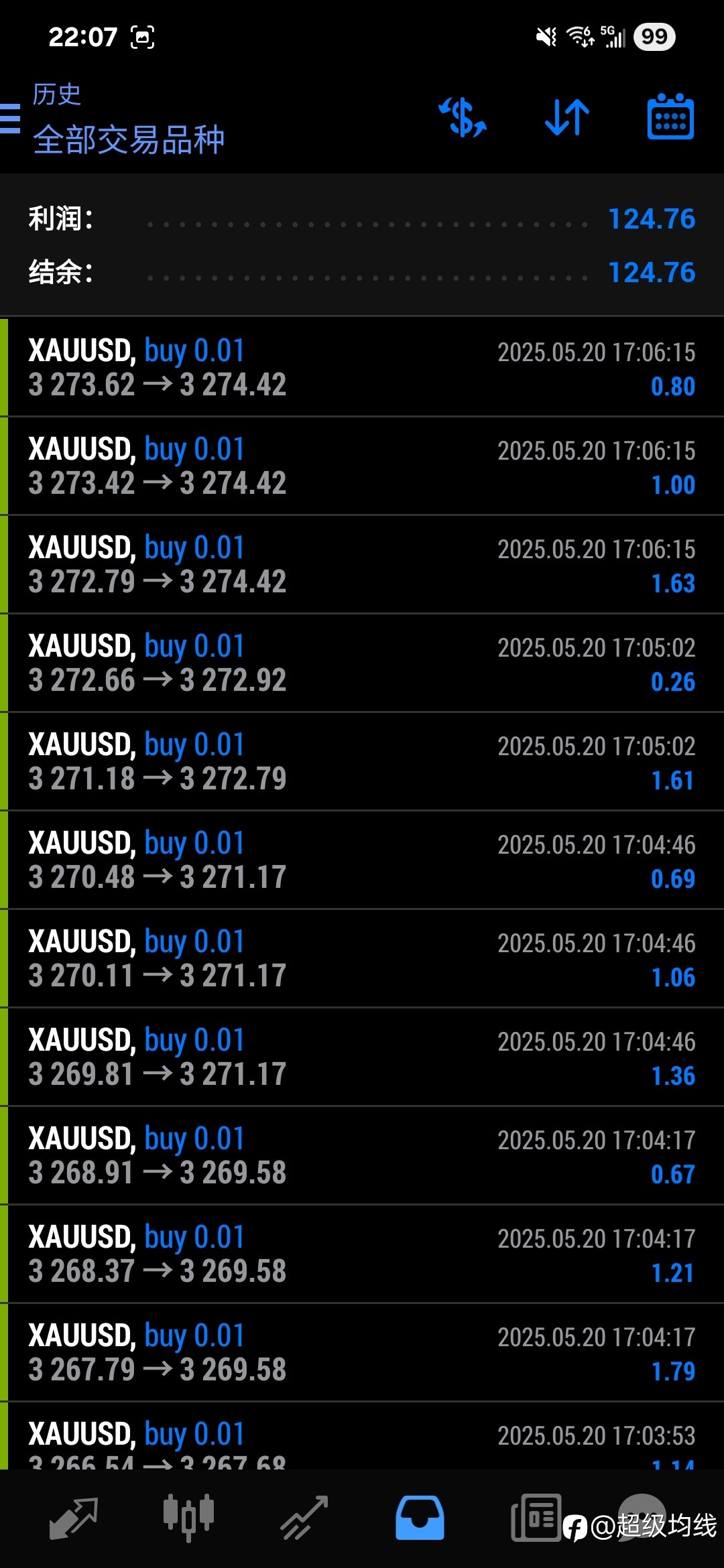Image resolution: width=724 pixels, height=1568 pixels.
Task: Tap the dollar symbol filter icon
Action: [463, 118]
